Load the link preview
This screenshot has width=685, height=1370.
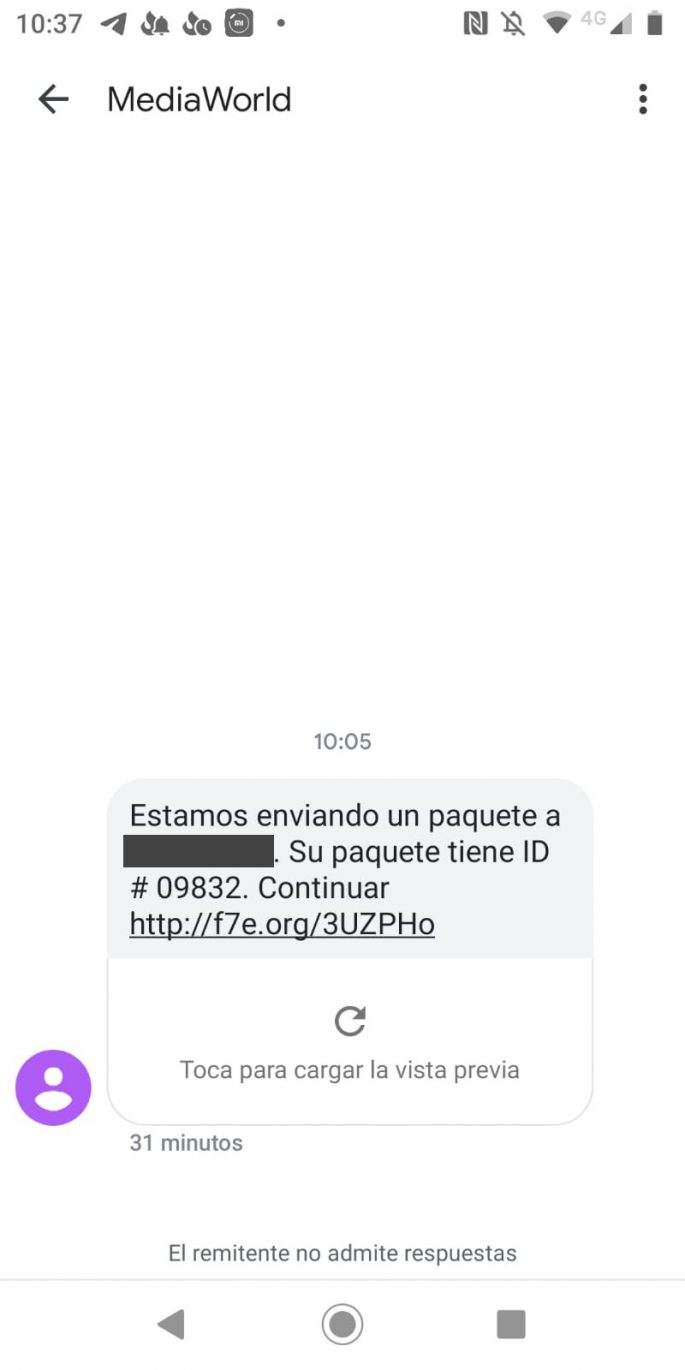tap(349, 1040)
